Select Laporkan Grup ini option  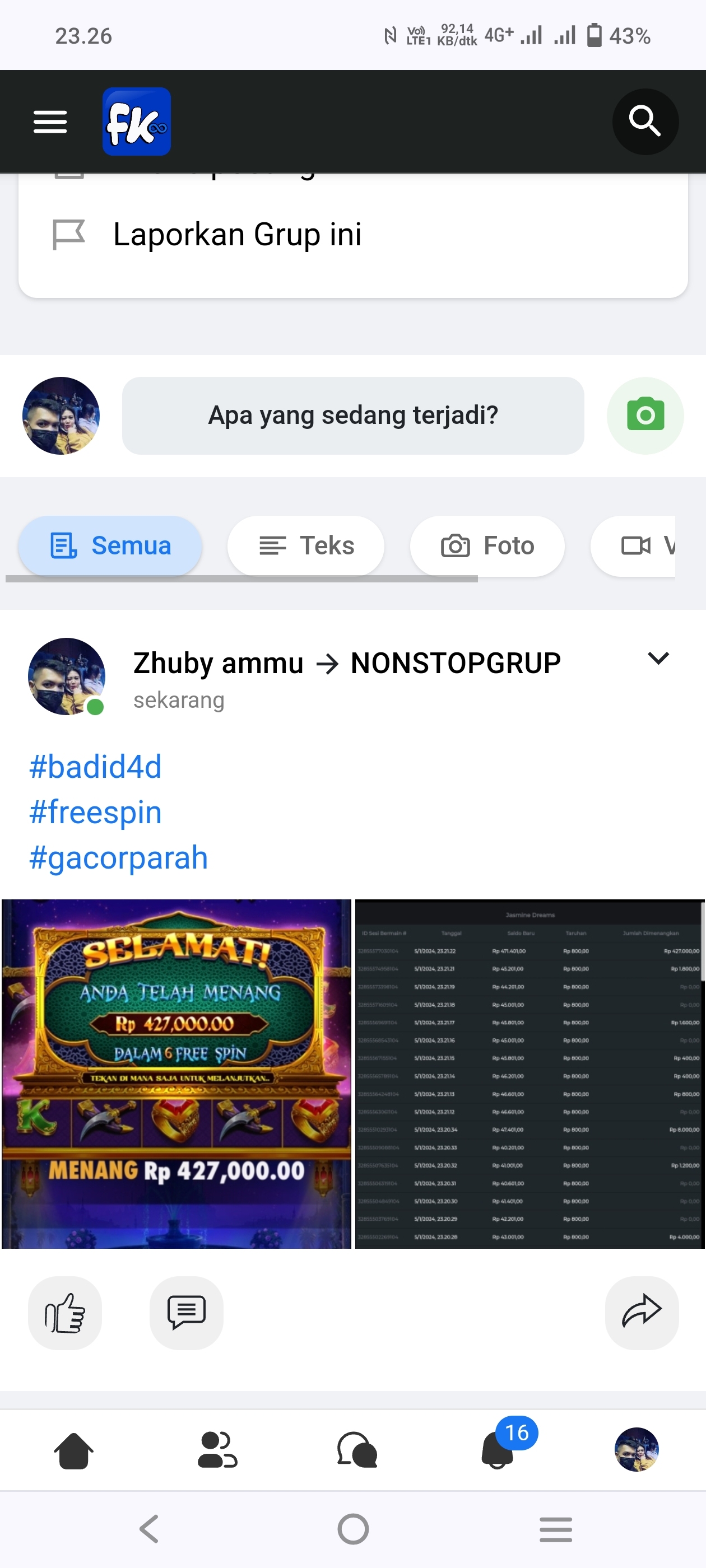coord(237,235)
